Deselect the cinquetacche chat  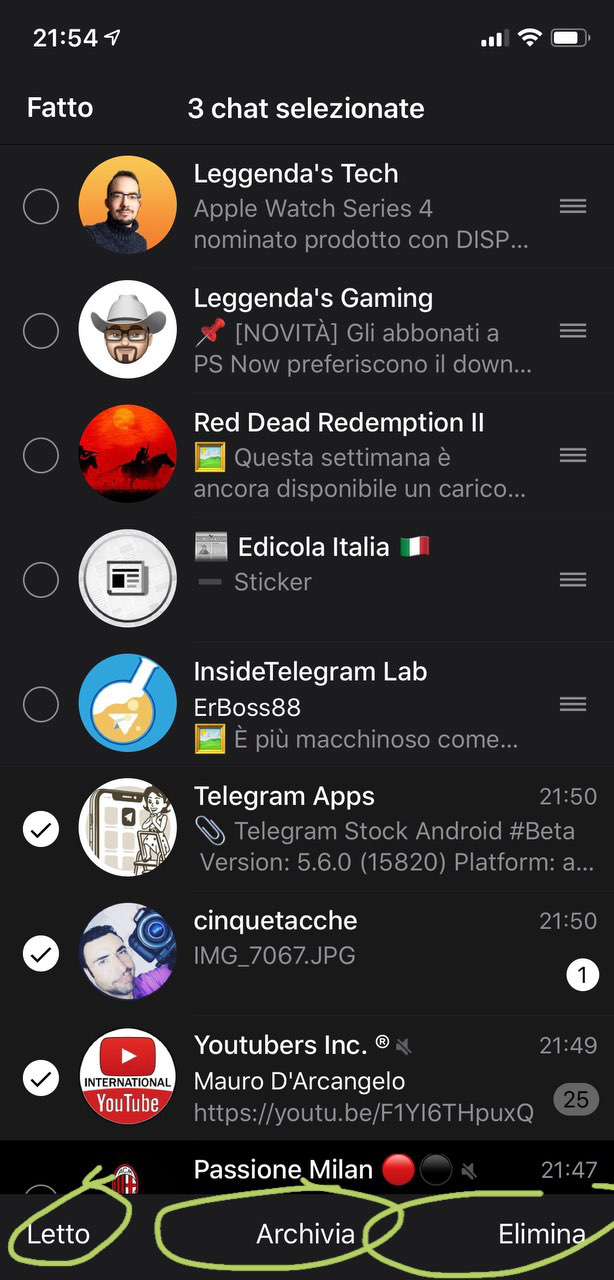click(x=41, y=954)
